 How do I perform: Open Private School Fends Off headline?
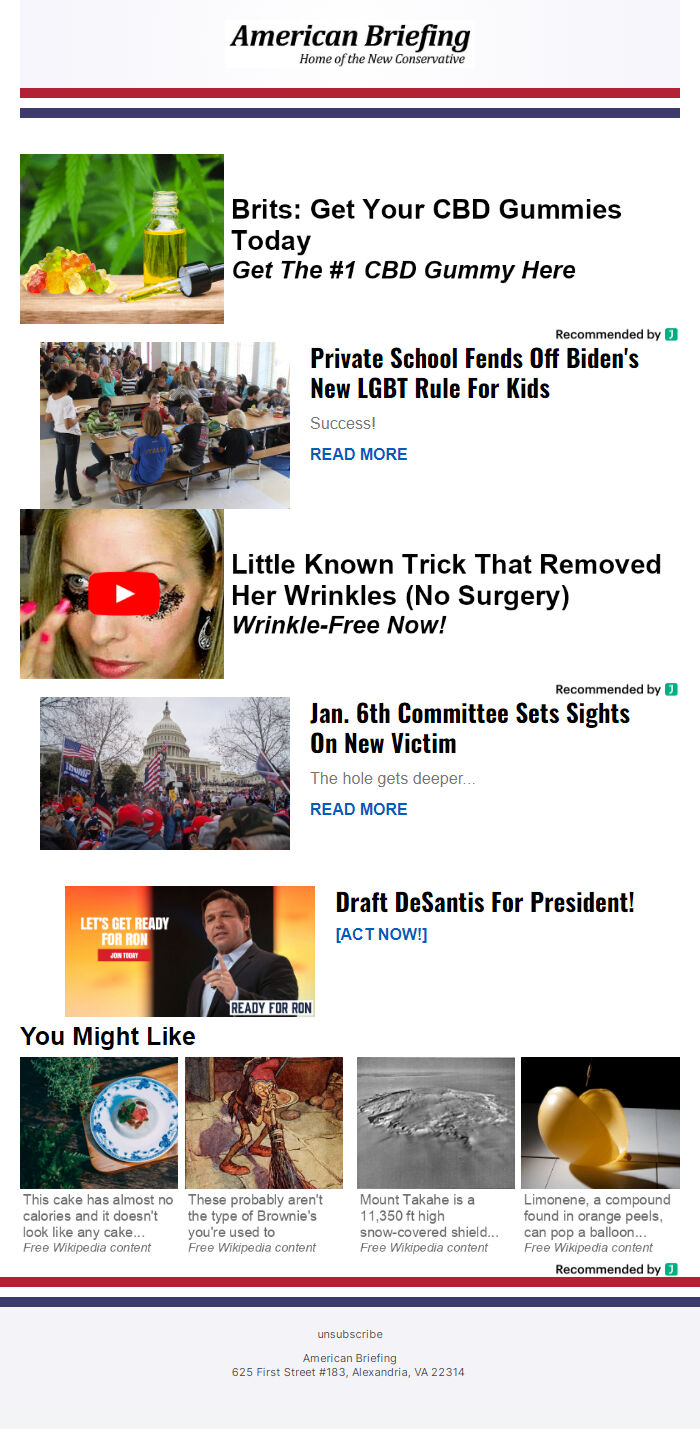click(x=474, y=373)
